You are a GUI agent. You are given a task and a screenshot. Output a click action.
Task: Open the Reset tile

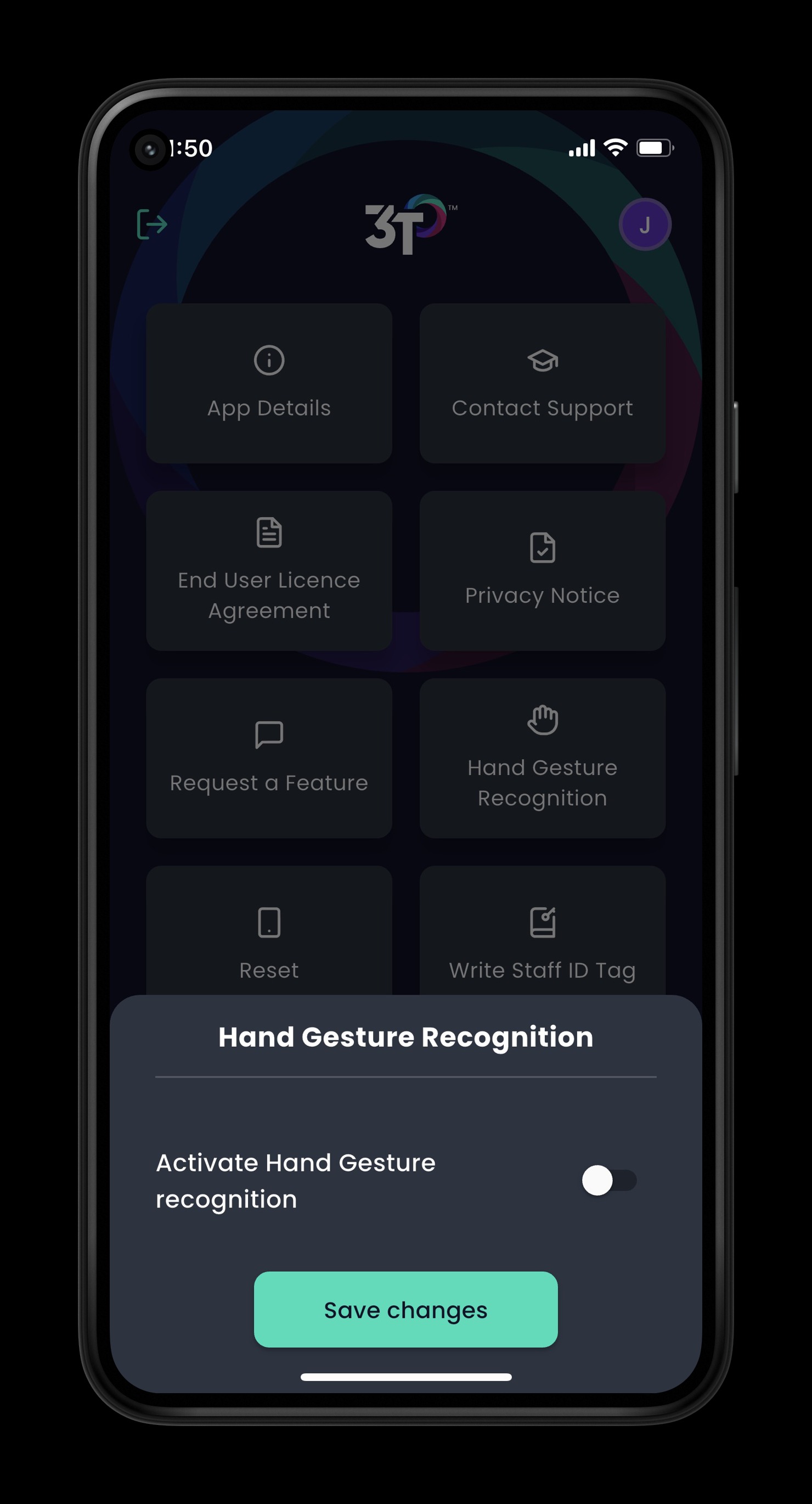coord(269,934)
